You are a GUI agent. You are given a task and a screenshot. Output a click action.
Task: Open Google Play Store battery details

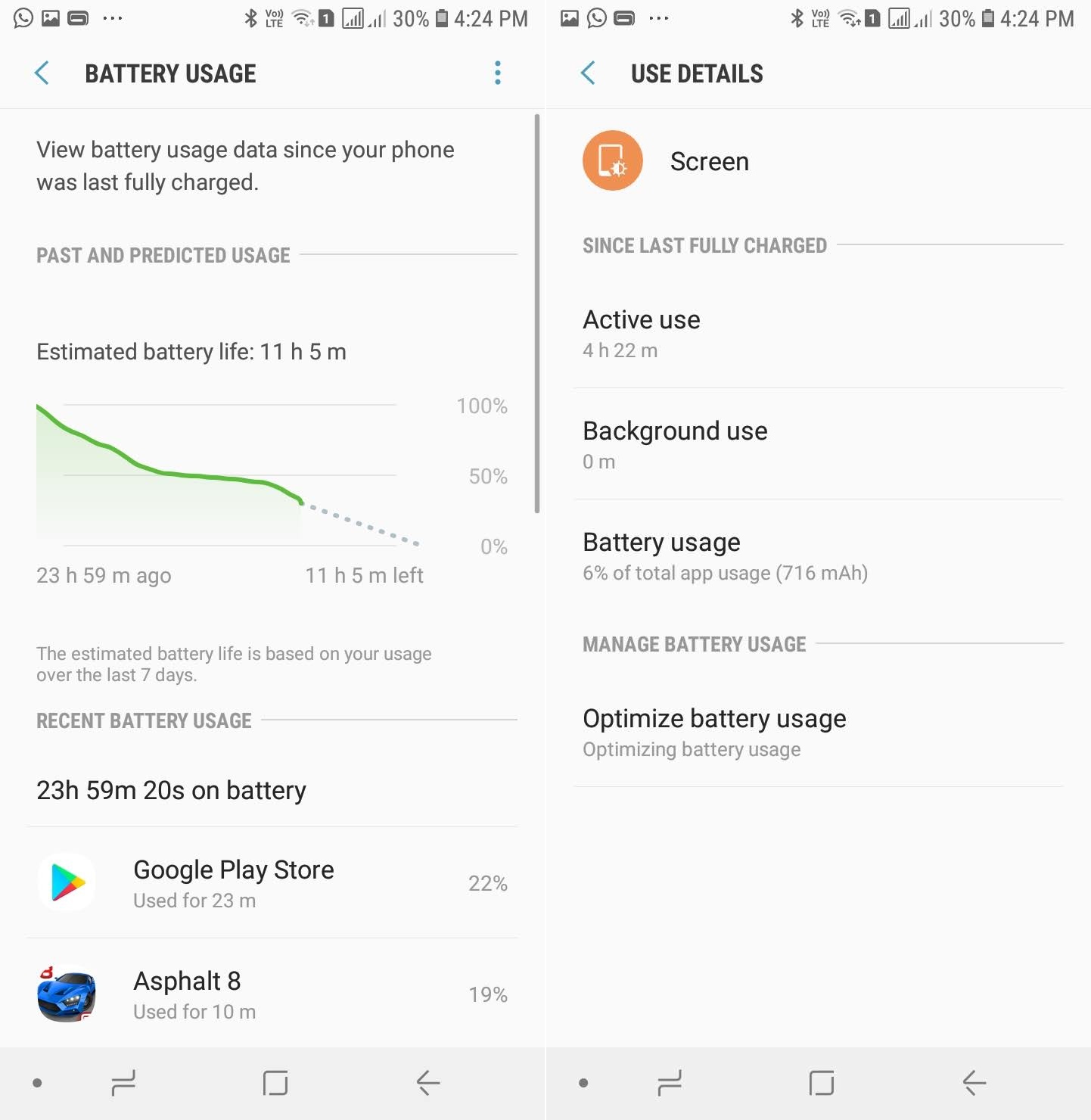(x=272, y=883)
